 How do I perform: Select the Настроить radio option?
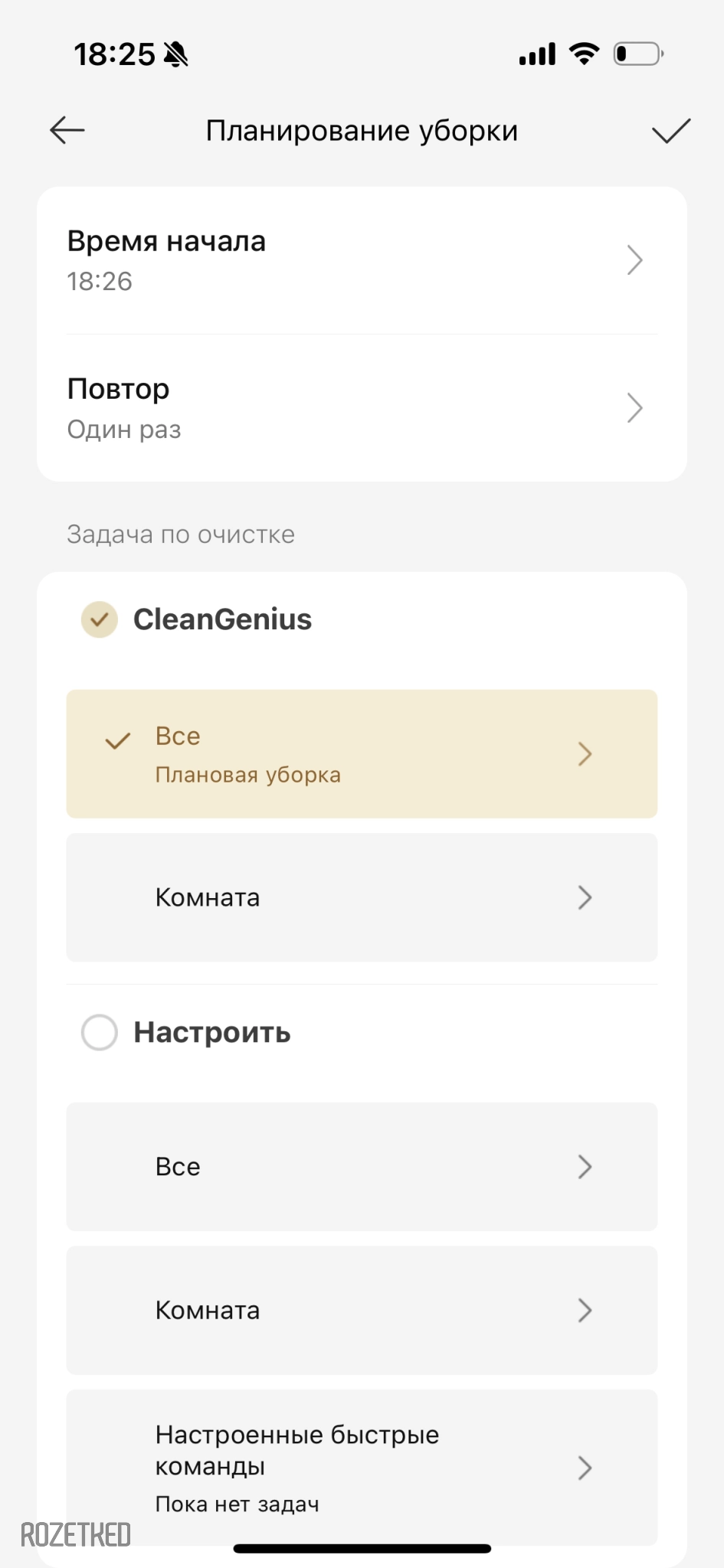tap(100, 1033)
